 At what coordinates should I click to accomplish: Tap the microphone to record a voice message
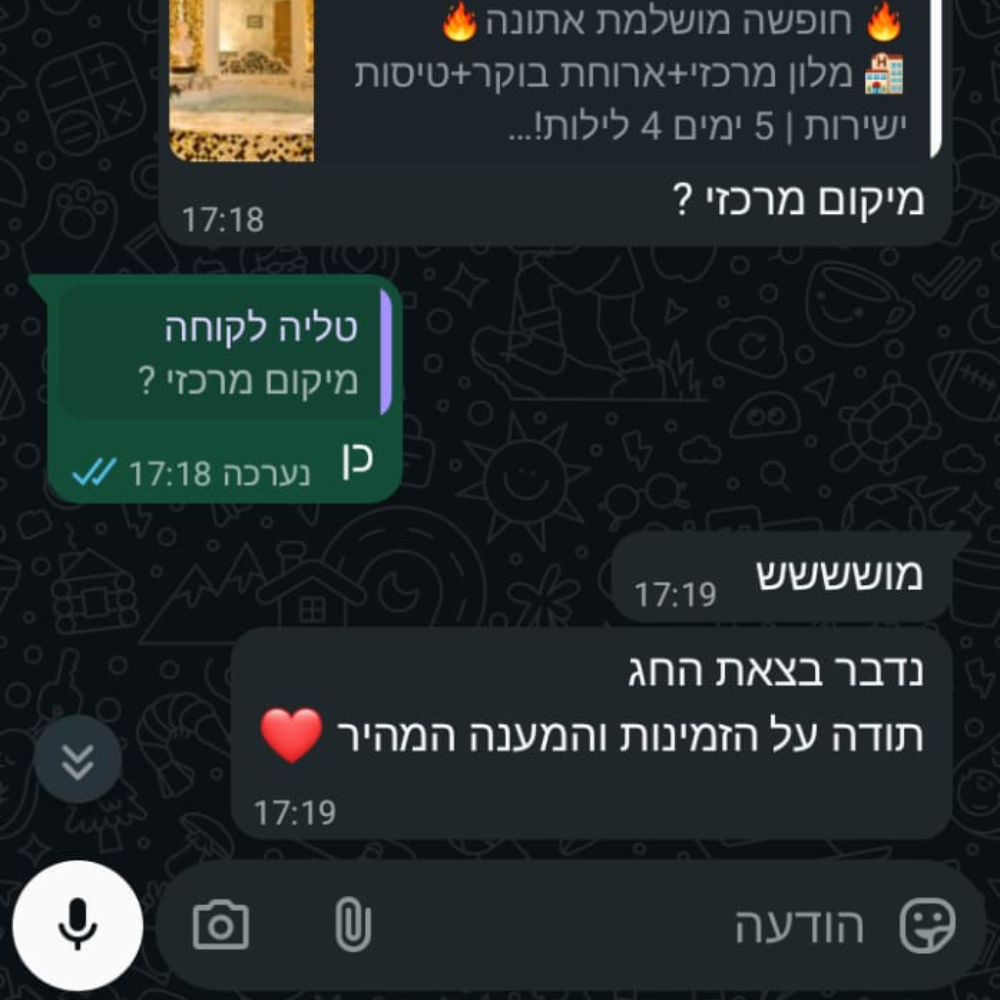78,924
